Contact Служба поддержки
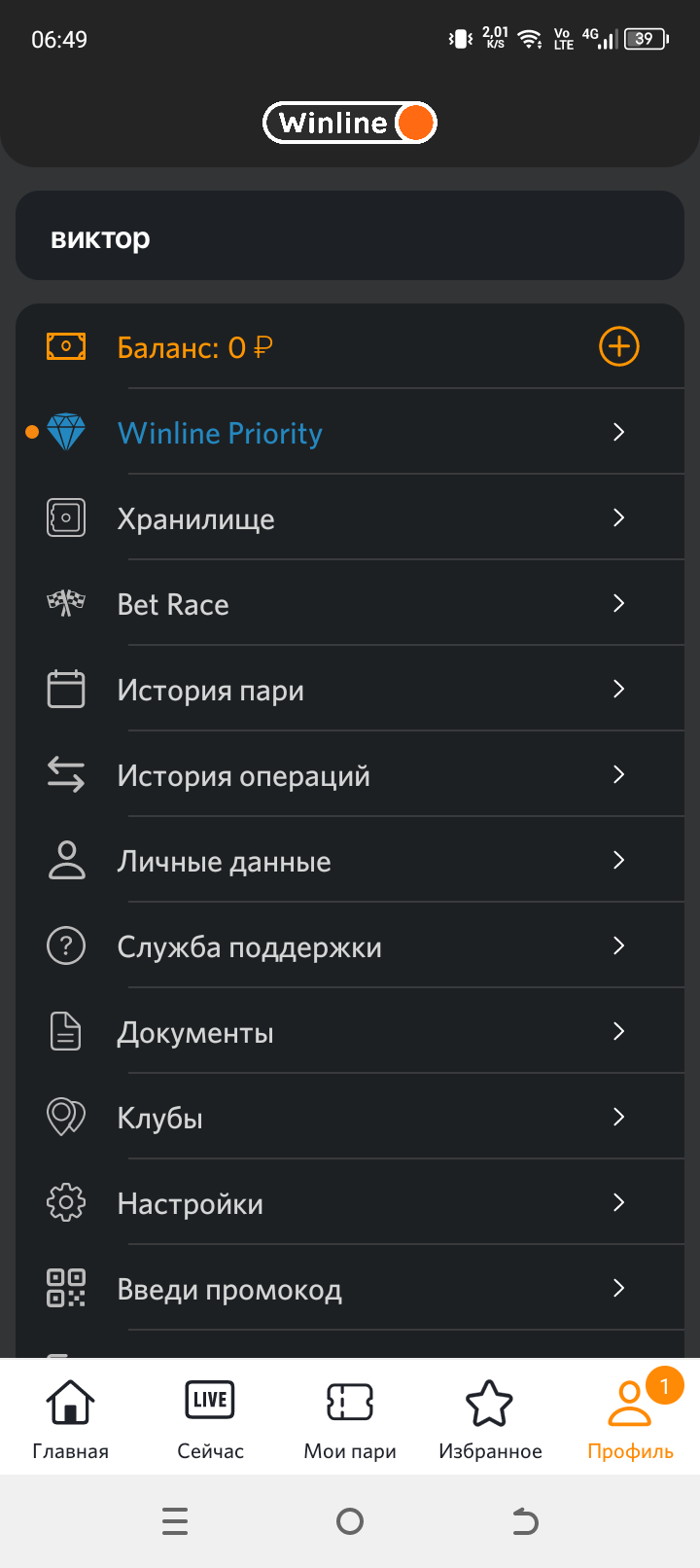Viewport: 700px width, 1568px height. [350, 946]
